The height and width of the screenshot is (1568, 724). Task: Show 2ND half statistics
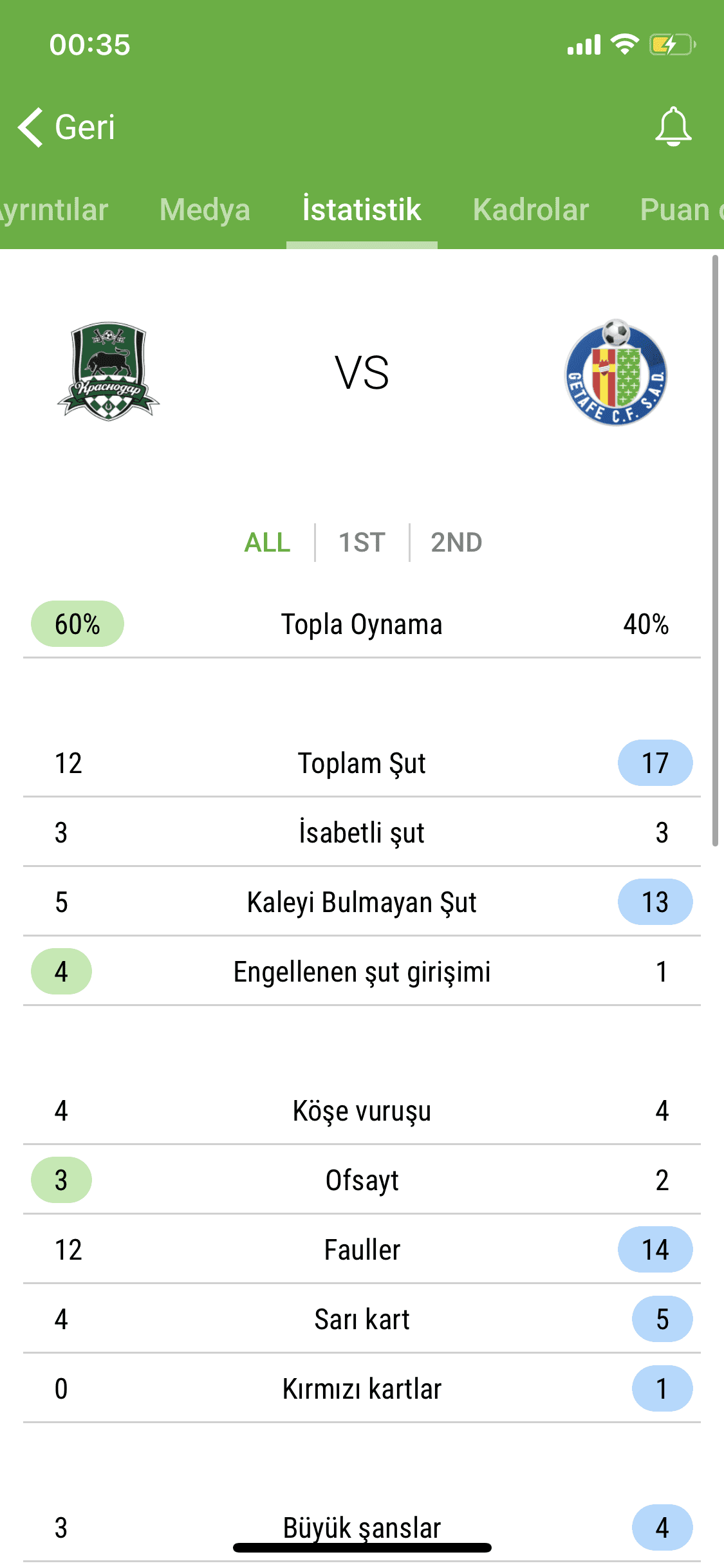(456, 543)
